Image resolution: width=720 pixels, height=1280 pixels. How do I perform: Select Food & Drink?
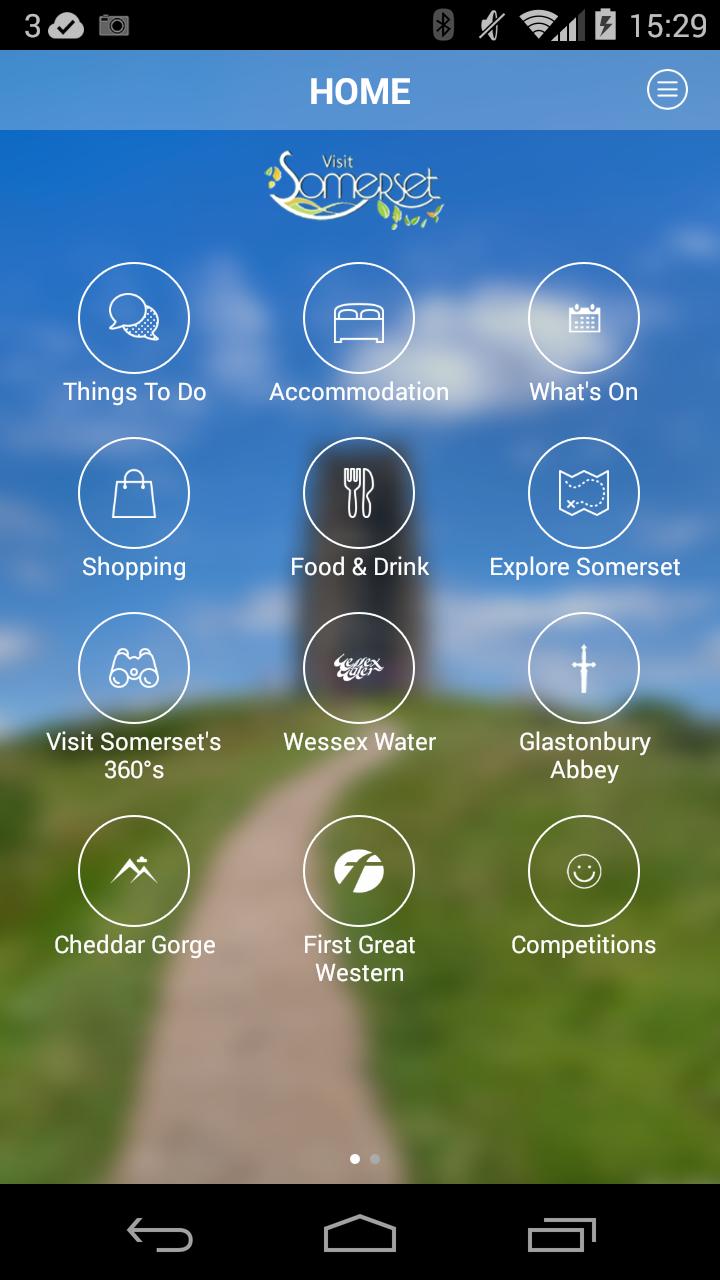click(x=359, y=493)
